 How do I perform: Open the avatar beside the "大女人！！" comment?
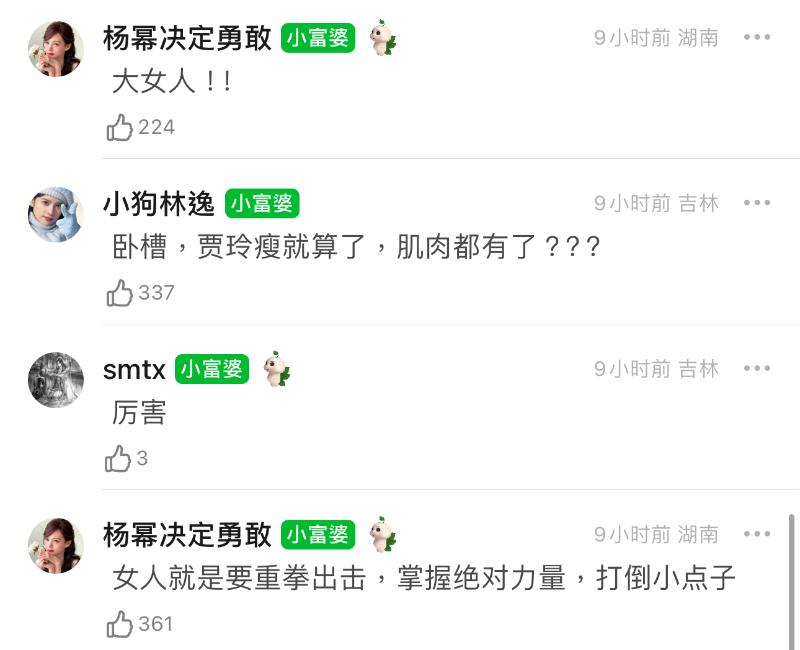click(55, 48)
